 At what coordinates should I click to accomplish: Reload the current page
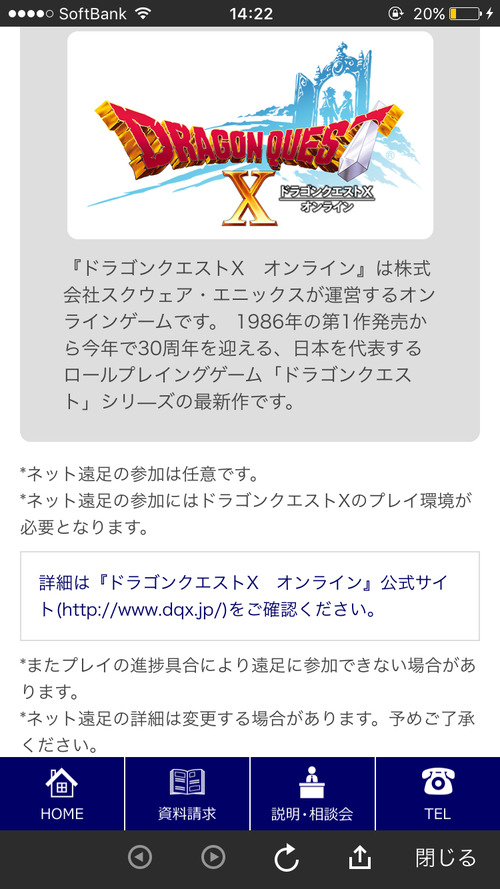287,858
